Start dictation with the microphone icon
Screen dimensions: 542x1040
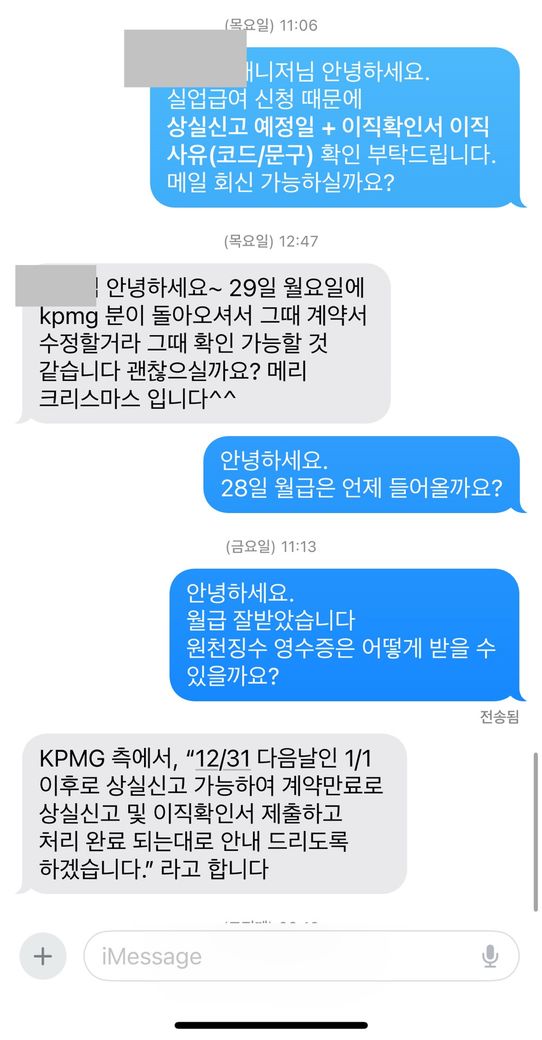point(490,956)
